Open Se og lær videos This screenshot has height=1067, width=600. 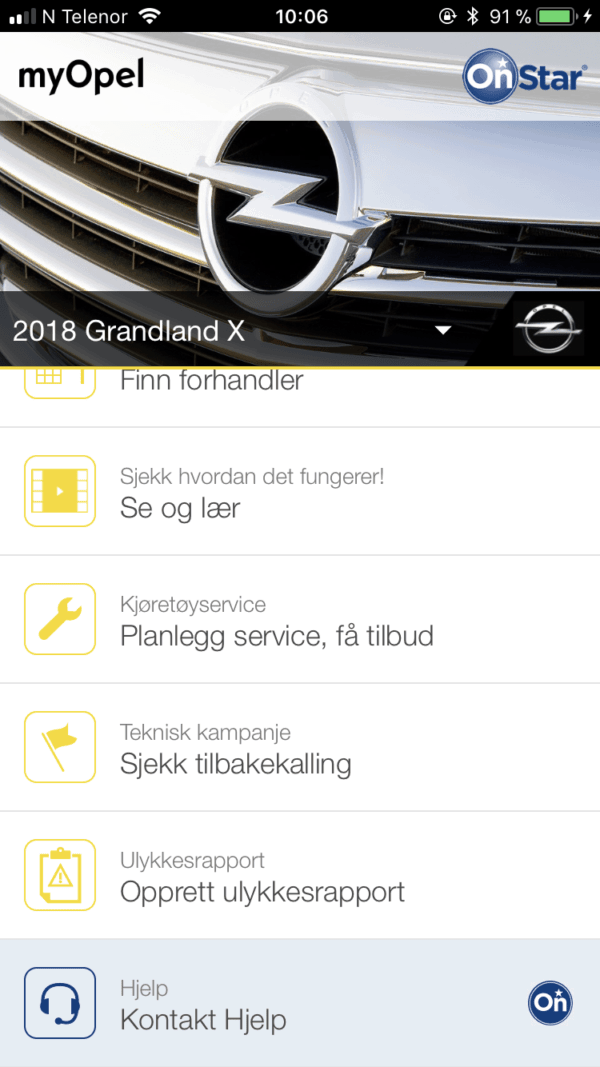[300, 491]
